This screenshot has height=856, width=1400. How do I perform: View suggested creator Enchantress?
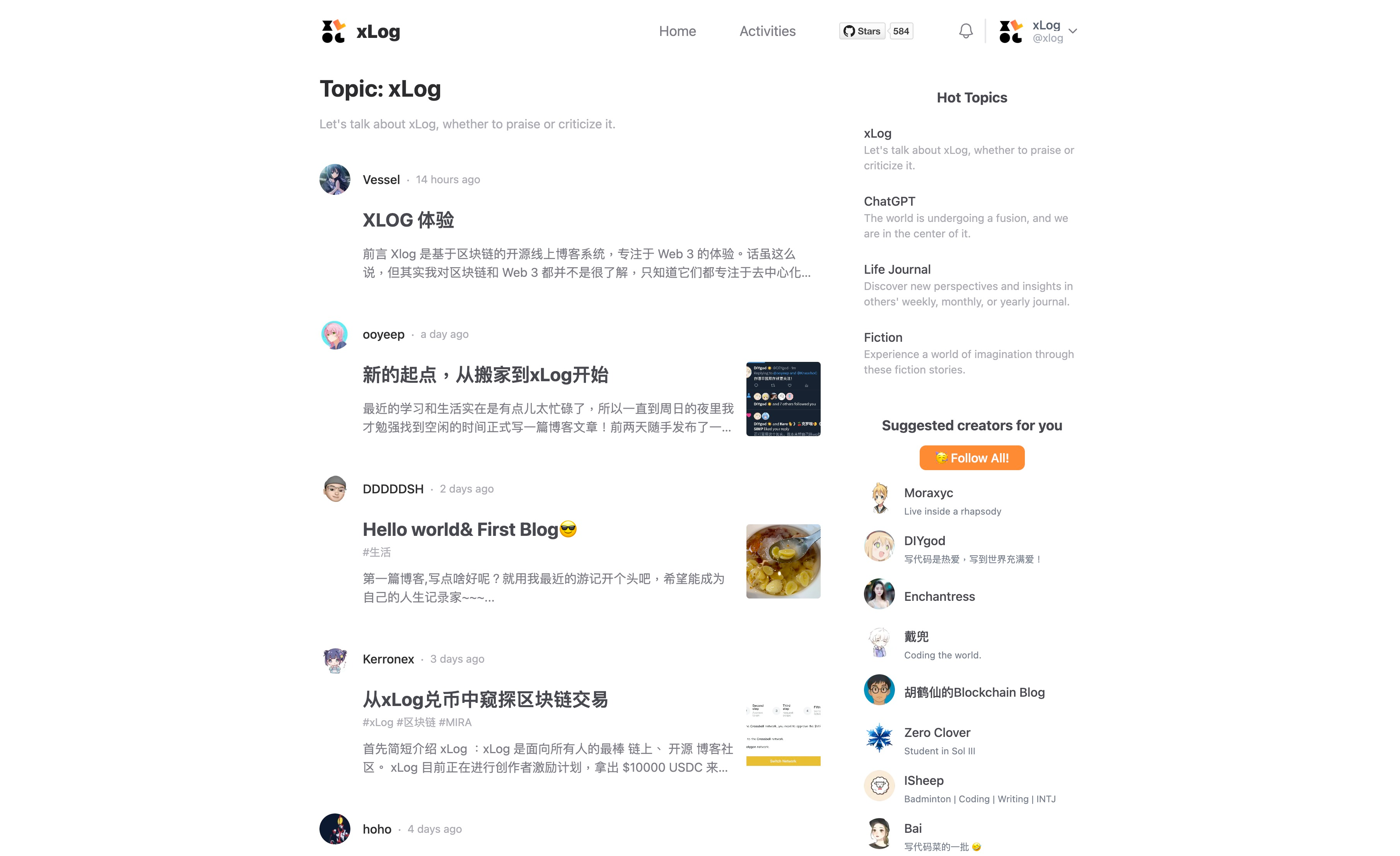coord(939,597)
